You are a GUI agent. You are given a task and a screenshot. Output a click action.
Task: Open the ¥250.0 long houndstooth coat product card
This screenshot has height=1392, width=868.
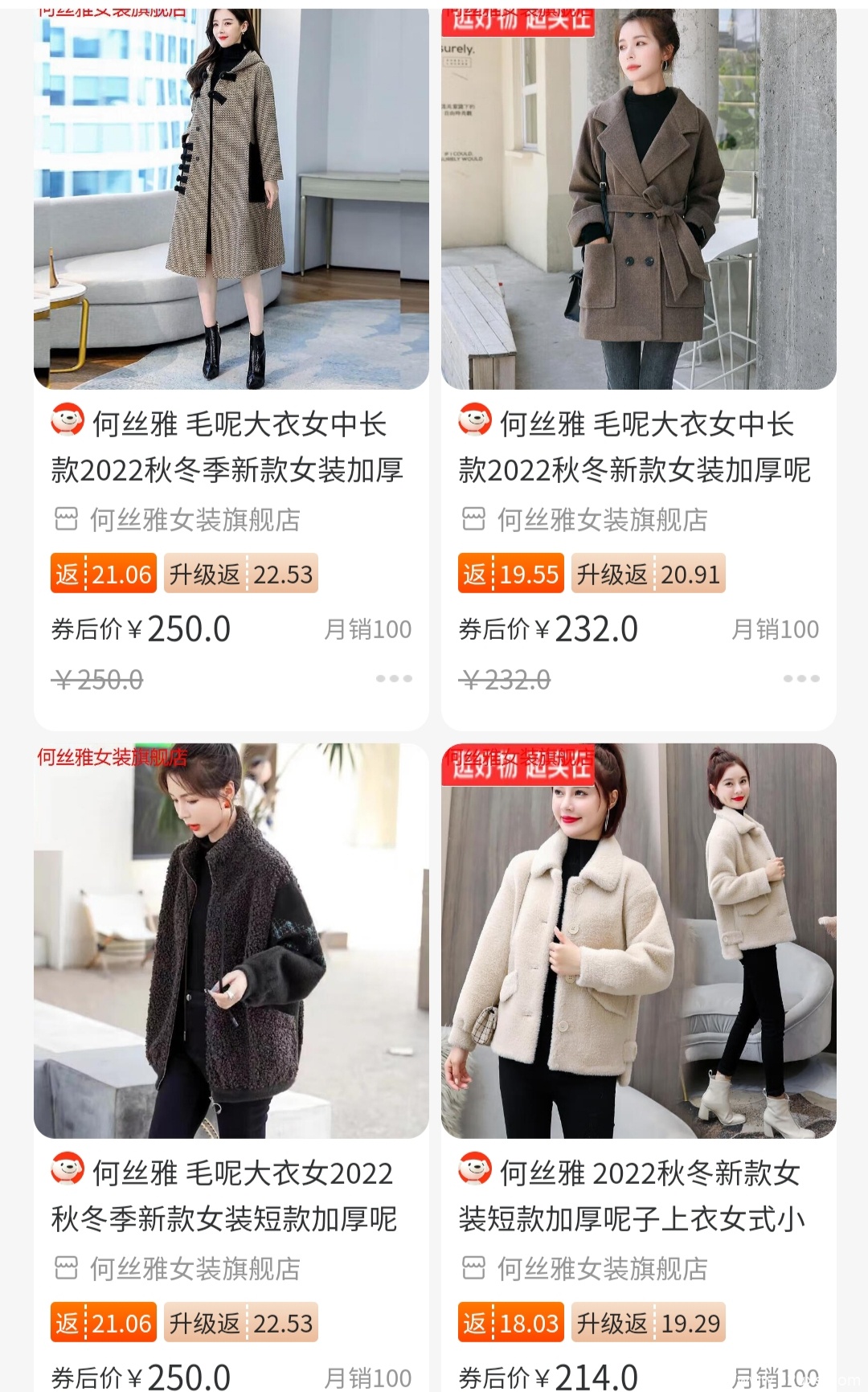point(231,201)
